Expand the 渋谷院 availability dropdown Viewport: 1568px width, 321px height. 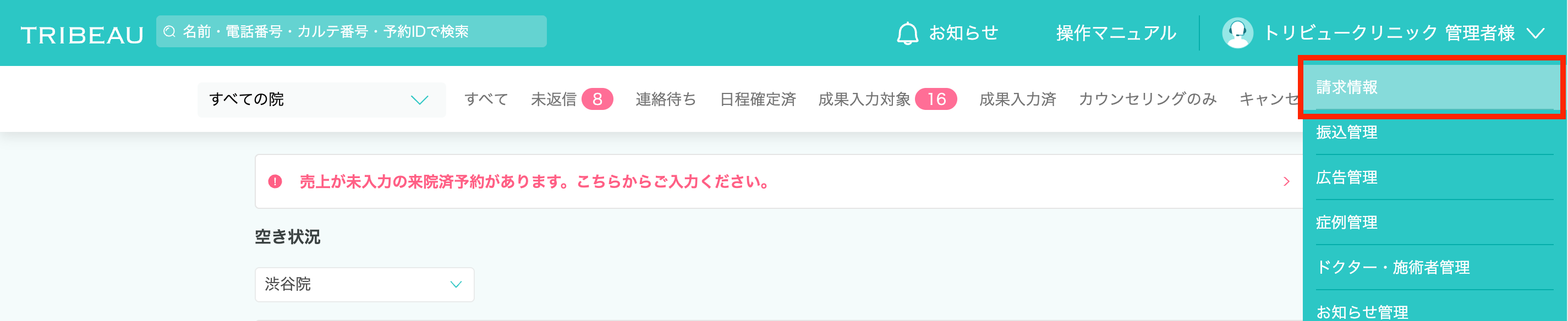coord(364,284)
